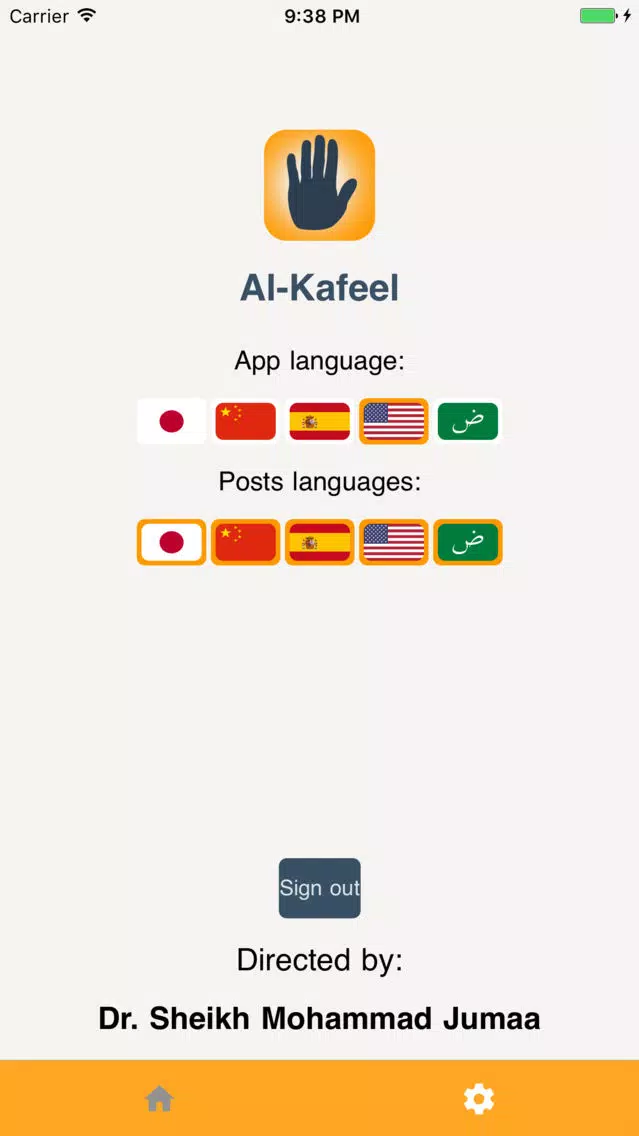639x1136 pixels.
Task: Tap the Sign out button
Action: [319, 888]
